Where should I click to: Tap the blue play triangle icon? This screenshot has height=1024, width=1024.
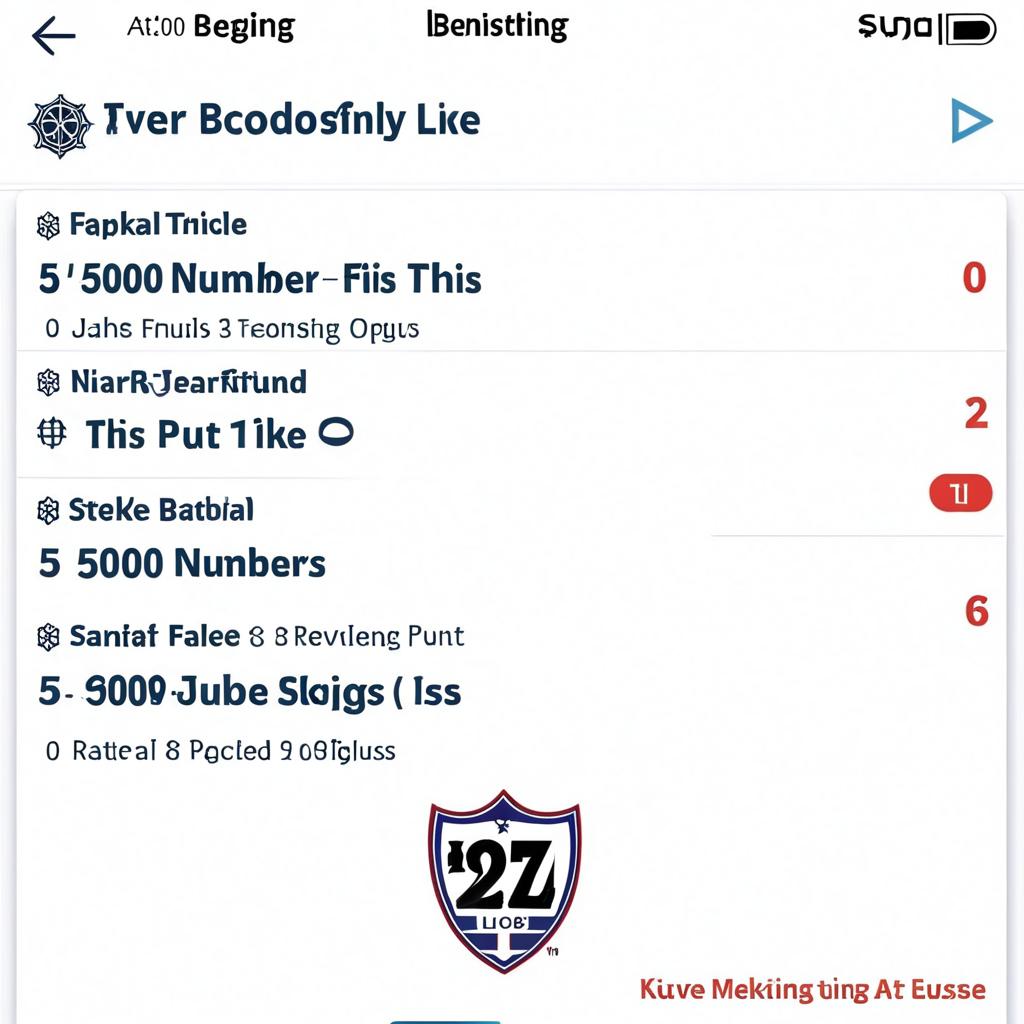[970, 122]
